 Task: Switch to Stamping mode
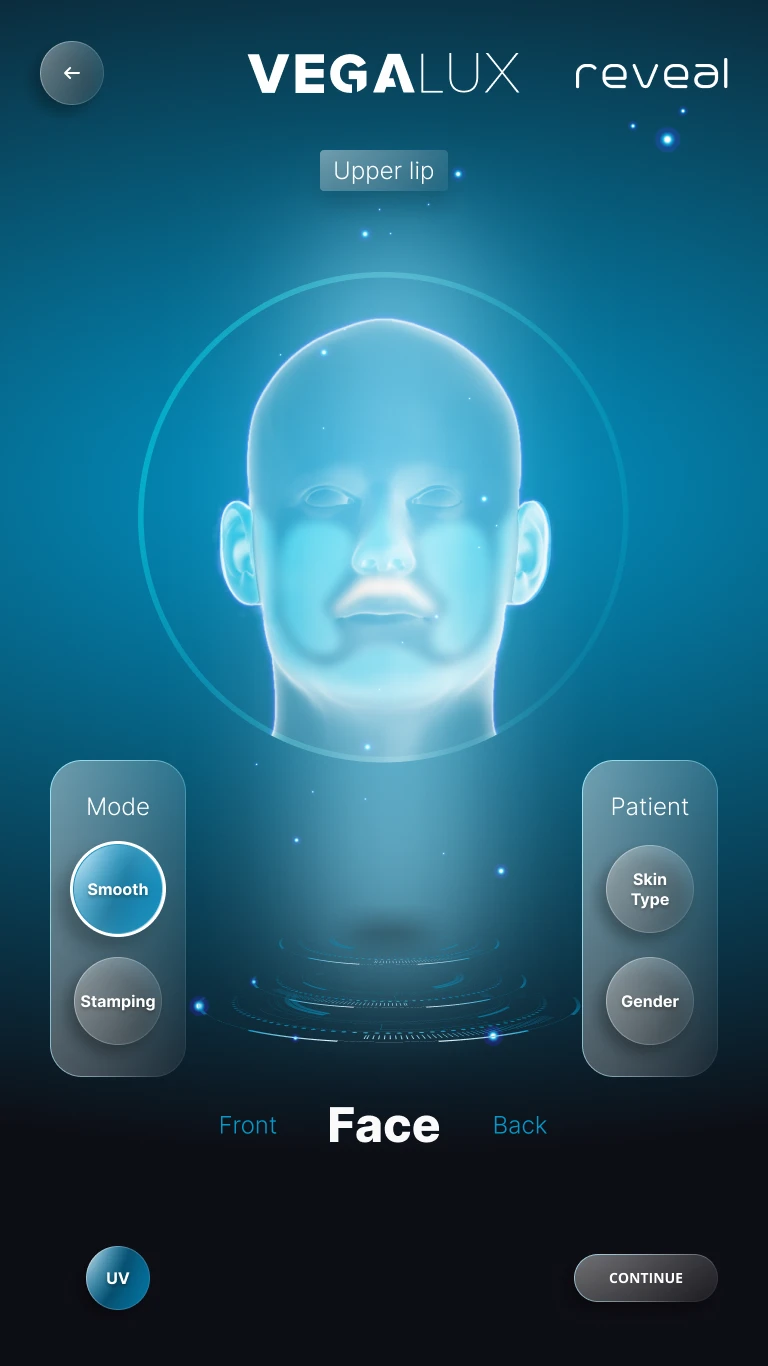pyautogui.click(x=118, y=1001)
